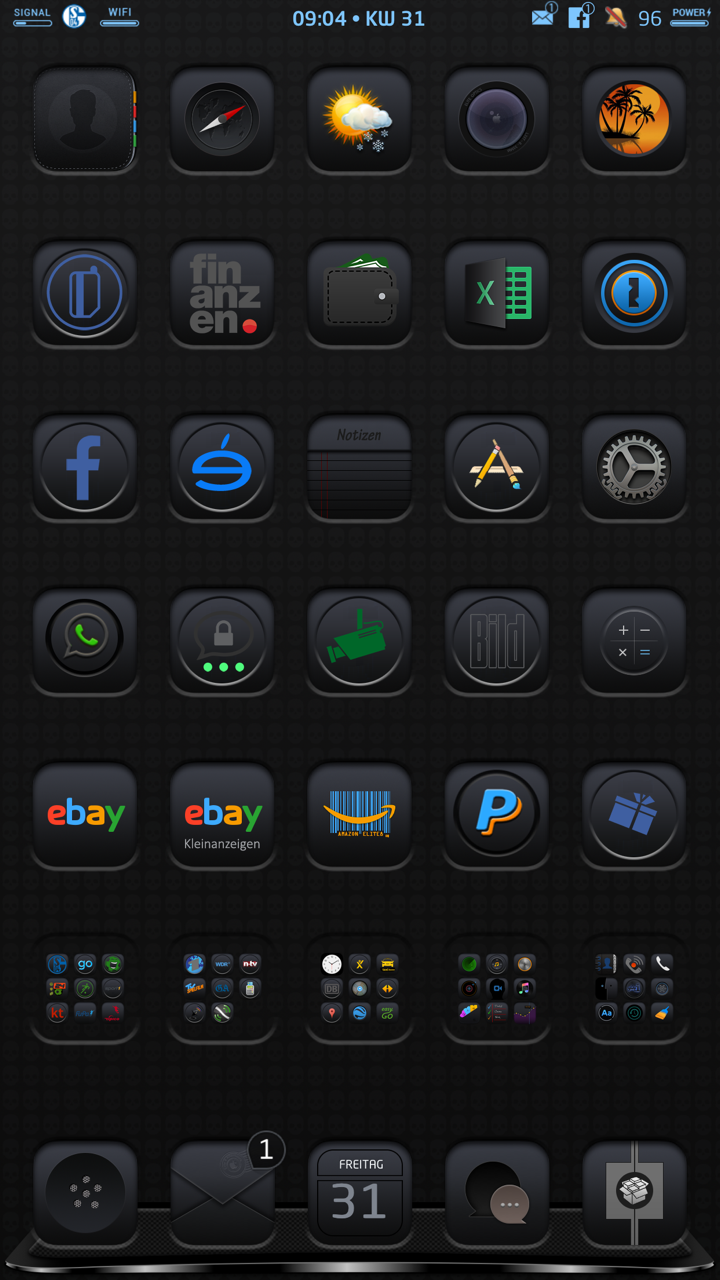Open the finanzen app
Viewport: 720px width, 1280px height.
[x=222, y=293]
